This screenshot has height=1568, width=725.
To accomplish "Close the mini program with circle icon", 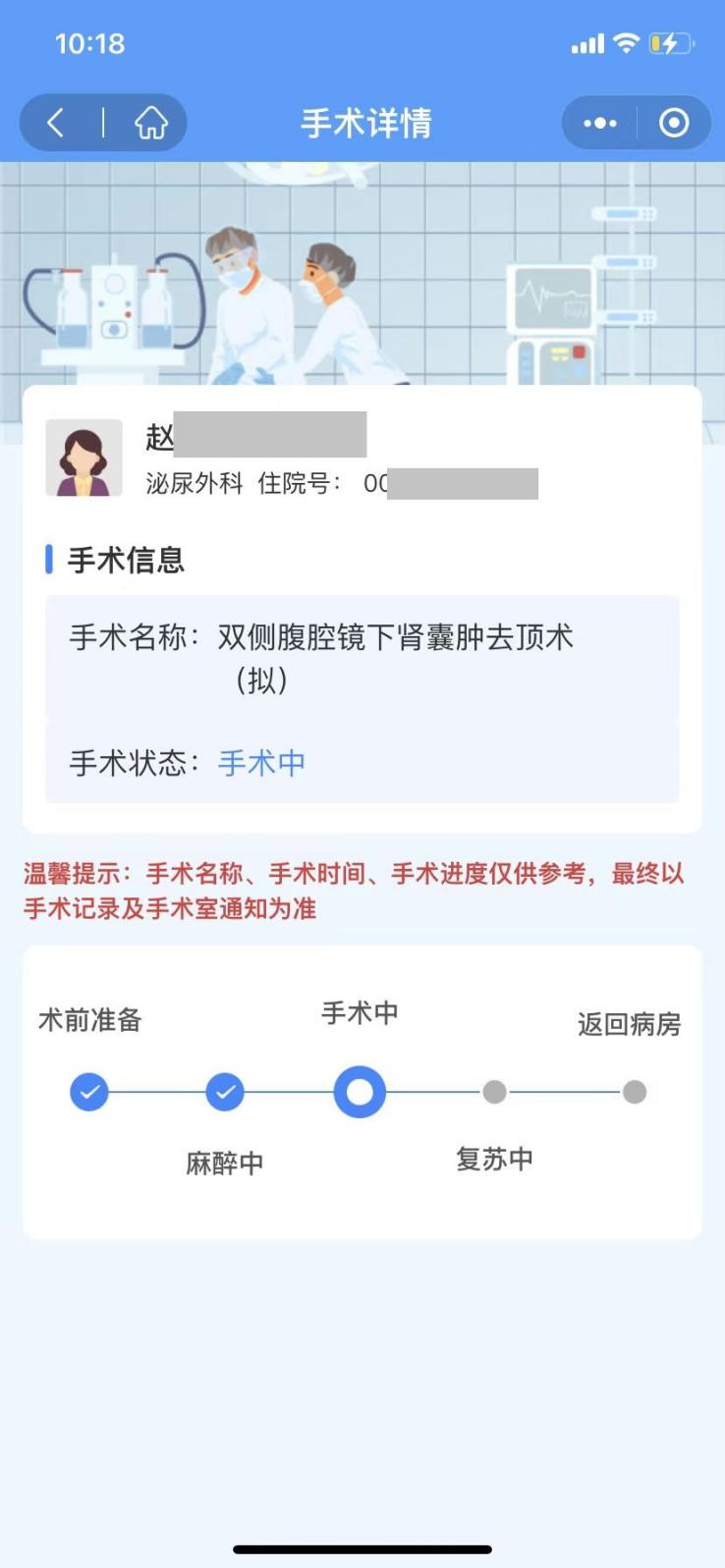I will pyautogui.click(x=674, y=123).
